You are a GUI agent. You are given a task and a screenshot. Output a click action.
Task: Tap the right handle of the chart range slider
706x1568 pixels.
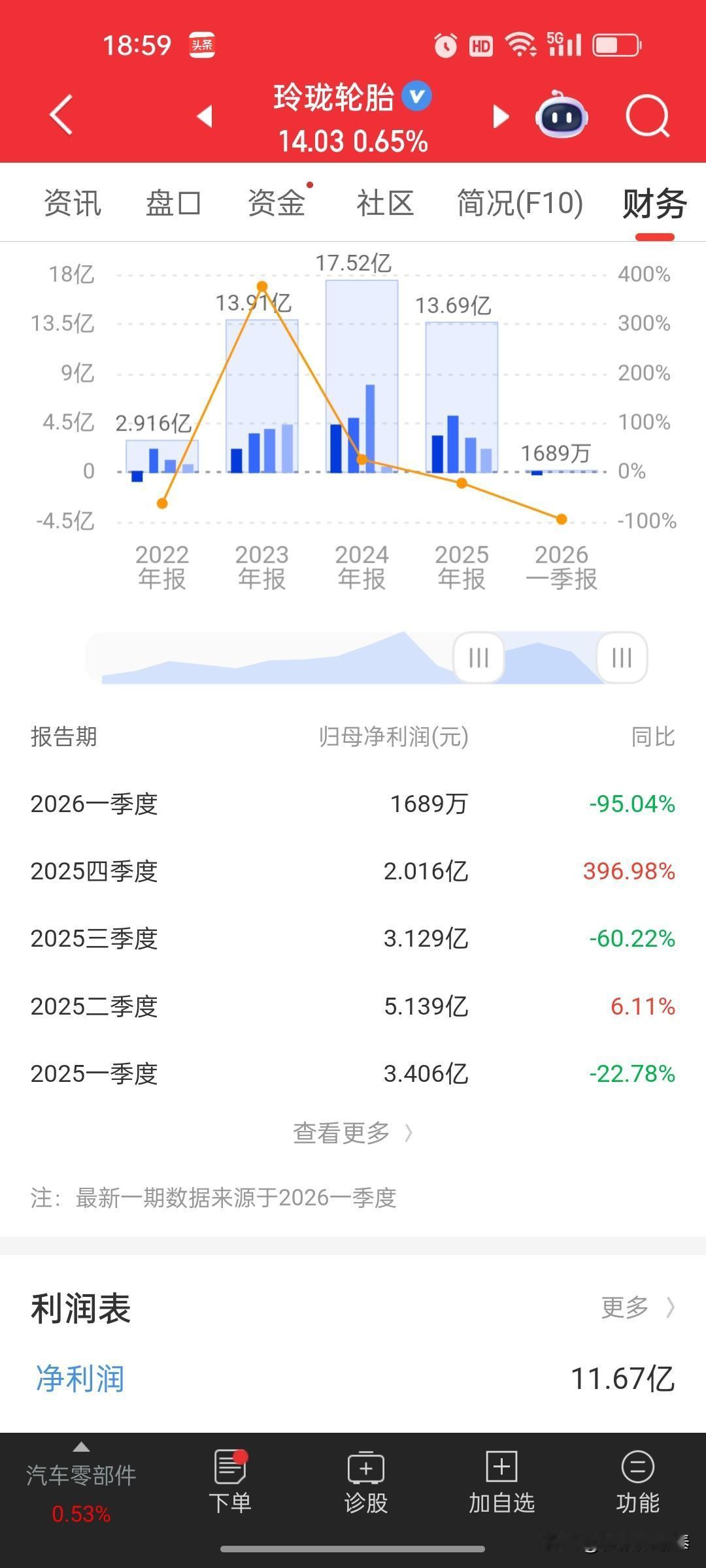point(622,657)
